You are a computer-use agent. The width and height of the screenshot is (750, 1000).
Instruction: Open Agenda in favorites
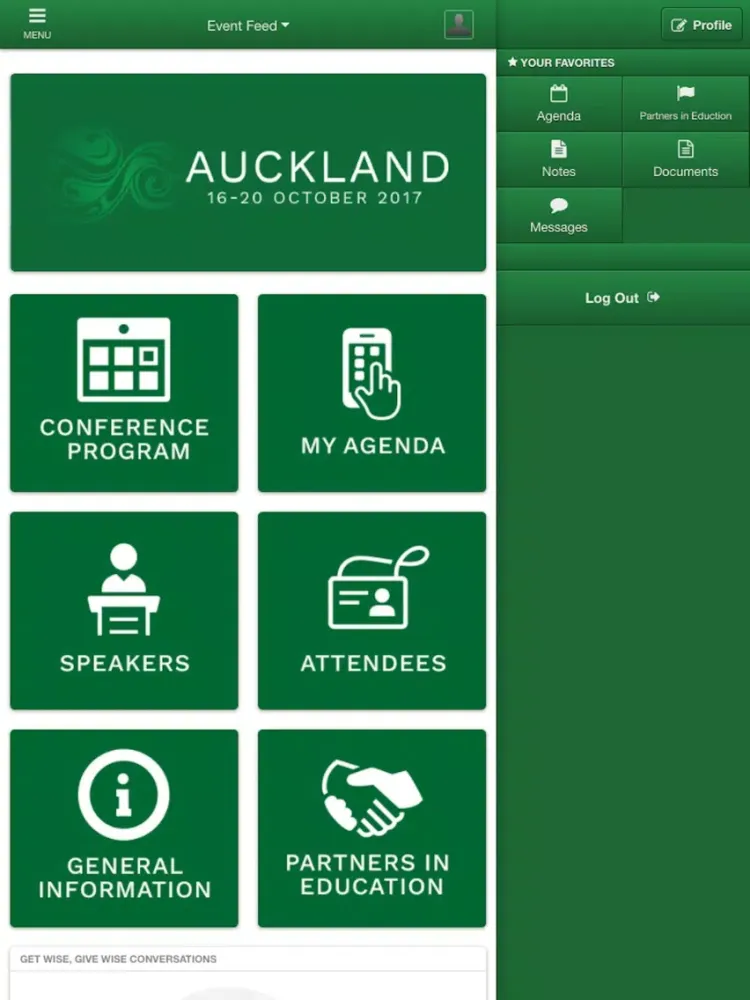coord(559,104)
